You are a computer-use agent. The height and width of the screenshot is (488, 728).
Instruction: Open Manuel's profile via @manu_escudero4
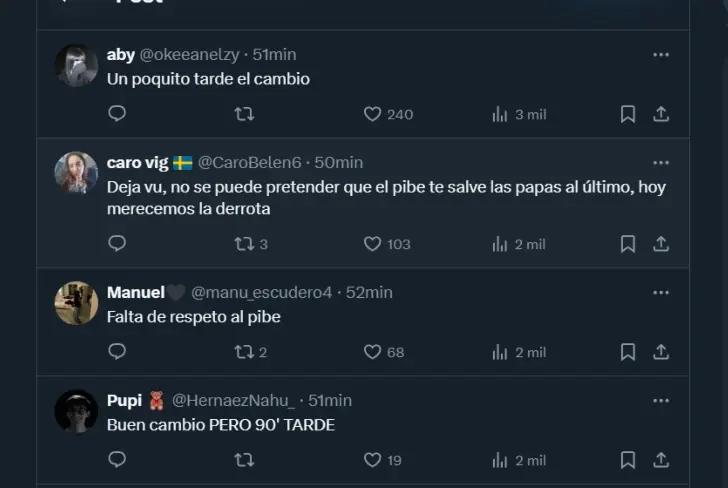[261, 292]
